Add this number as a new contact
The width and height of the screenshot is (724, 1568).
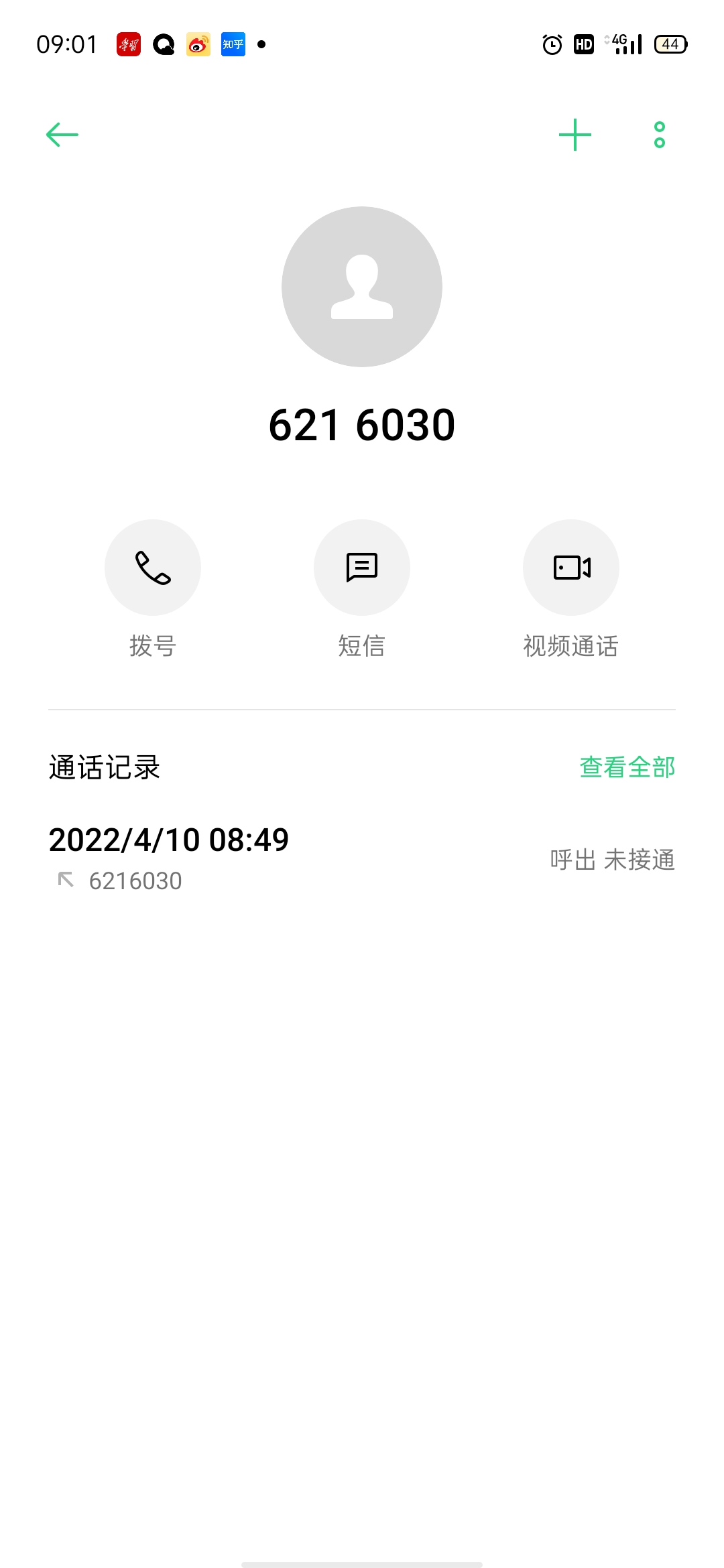575,135
